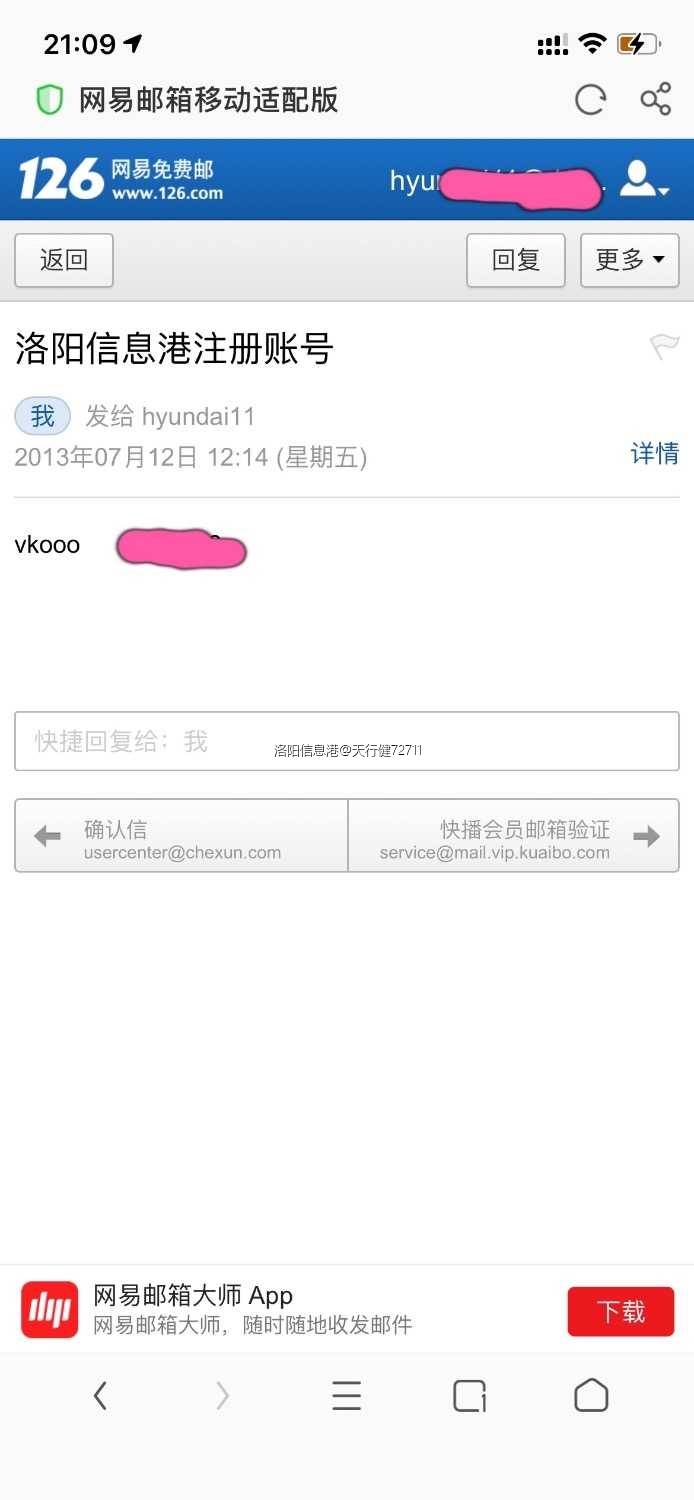This screenshot has height=1500, width=694.
Task: Reload the page with the refresh icon
Action: [590, 99]
